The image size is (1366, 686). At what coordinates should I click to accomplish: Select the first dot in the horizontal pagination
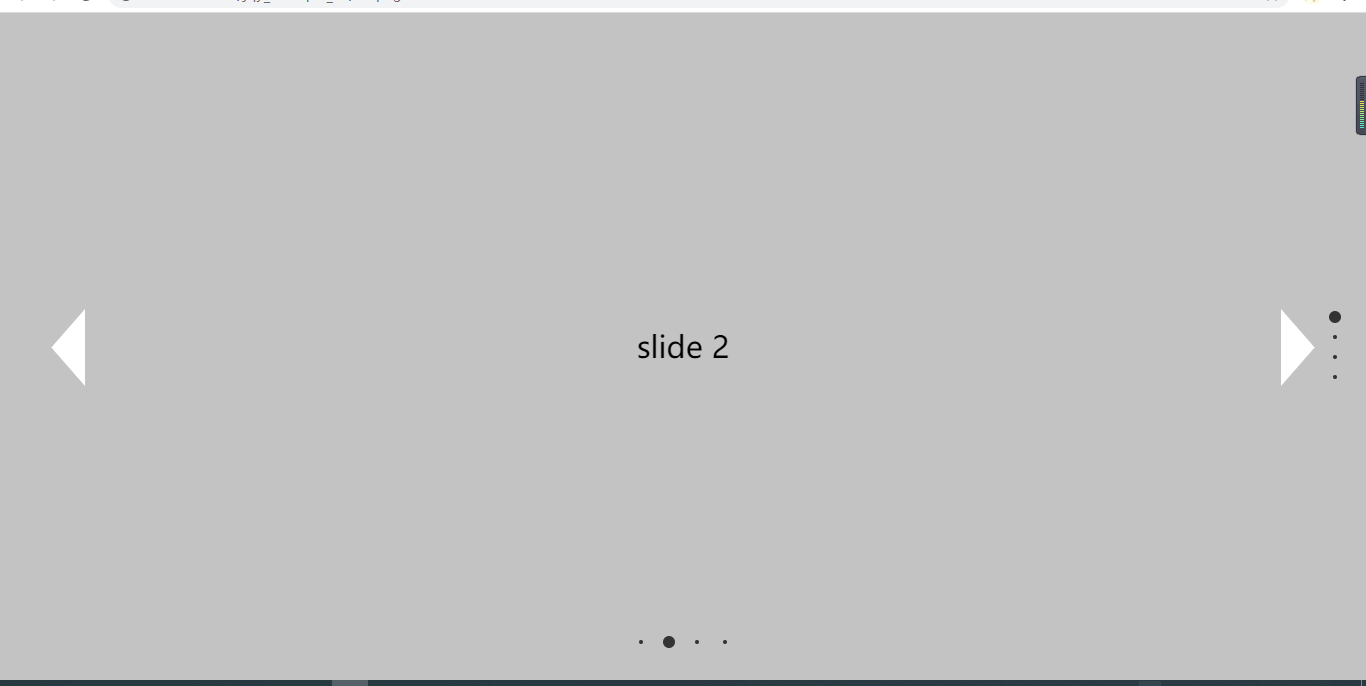point(641,642)
